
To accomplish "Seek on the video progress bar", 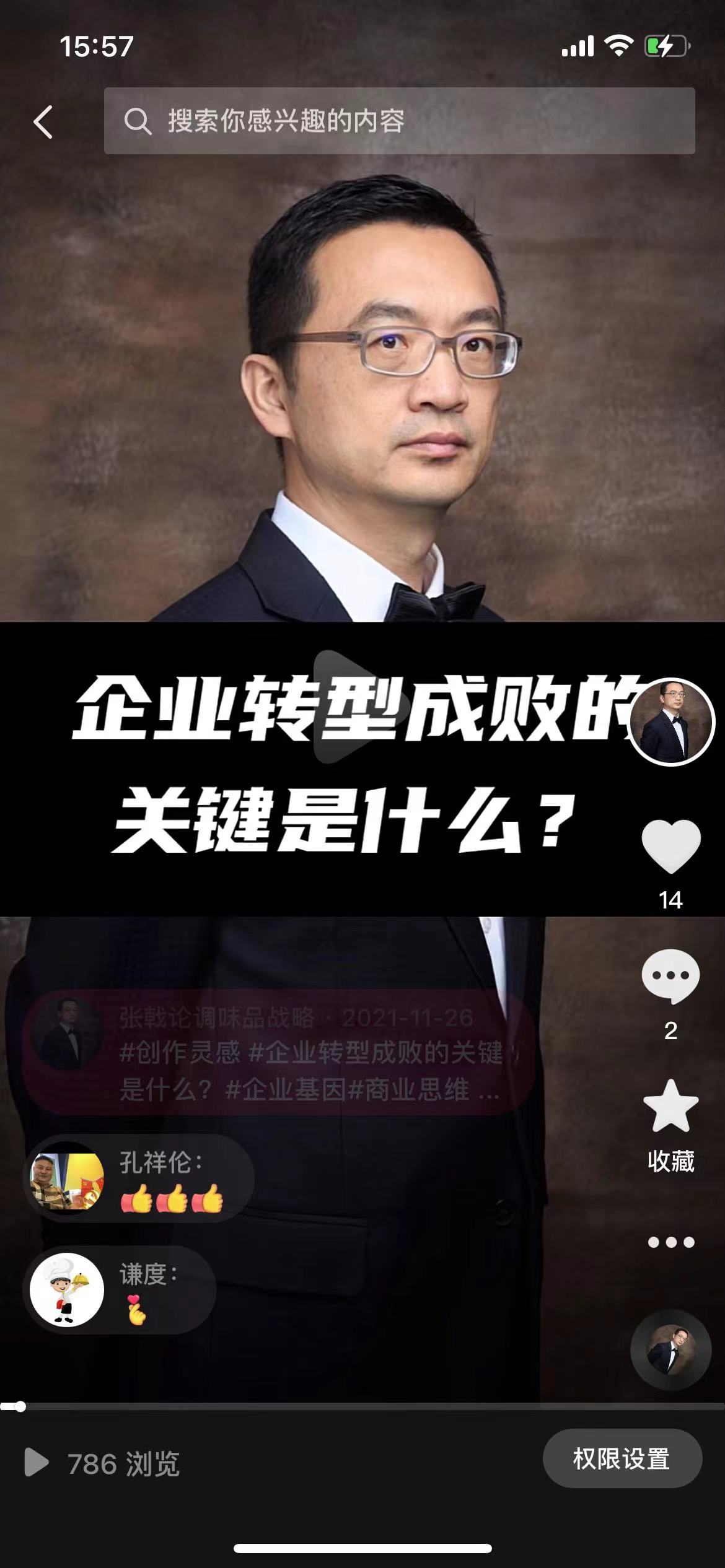I will point(362,1407).
